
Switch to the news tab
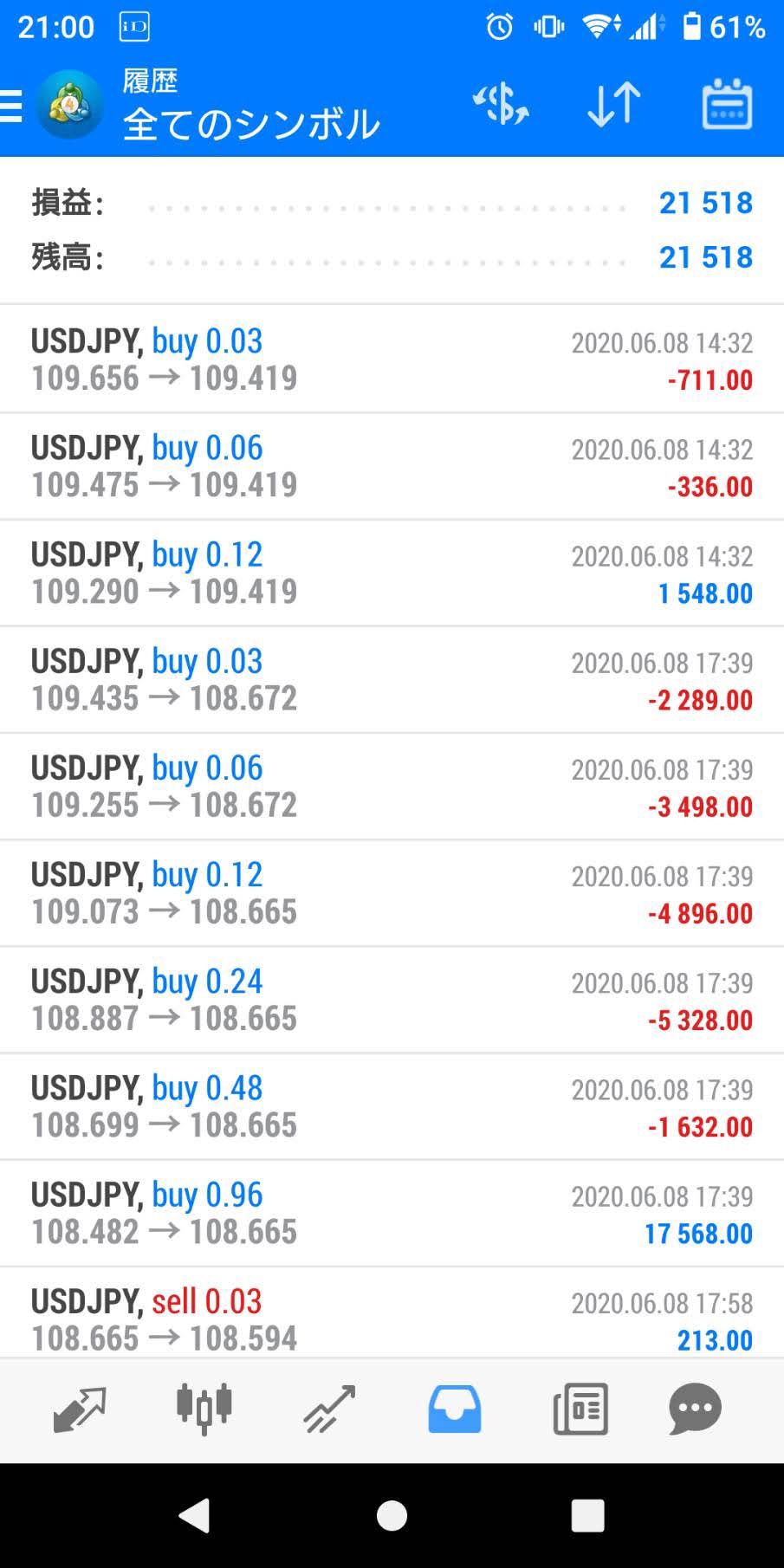point(580,1409)
